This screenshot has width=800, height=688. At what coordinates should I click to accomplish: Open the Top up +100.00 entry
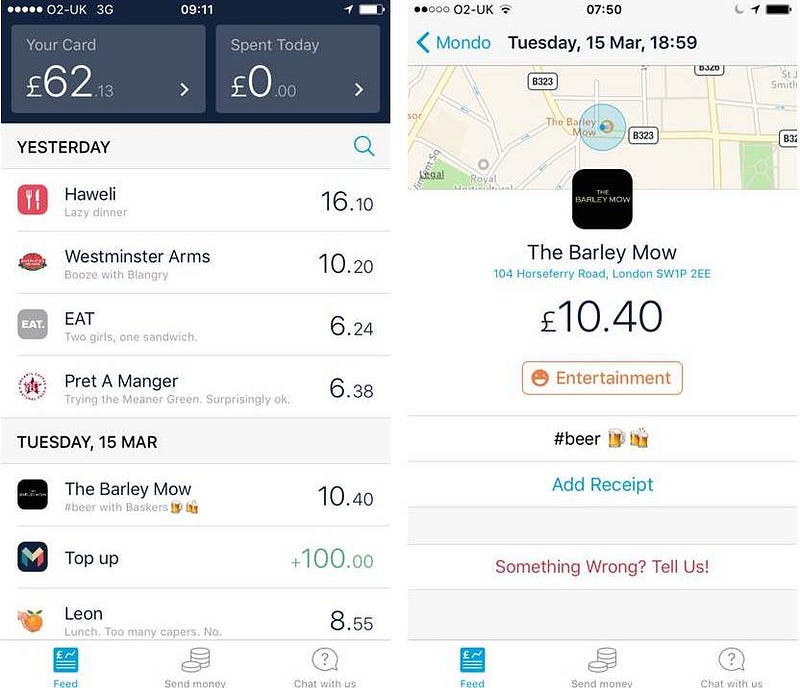point(195,558)
